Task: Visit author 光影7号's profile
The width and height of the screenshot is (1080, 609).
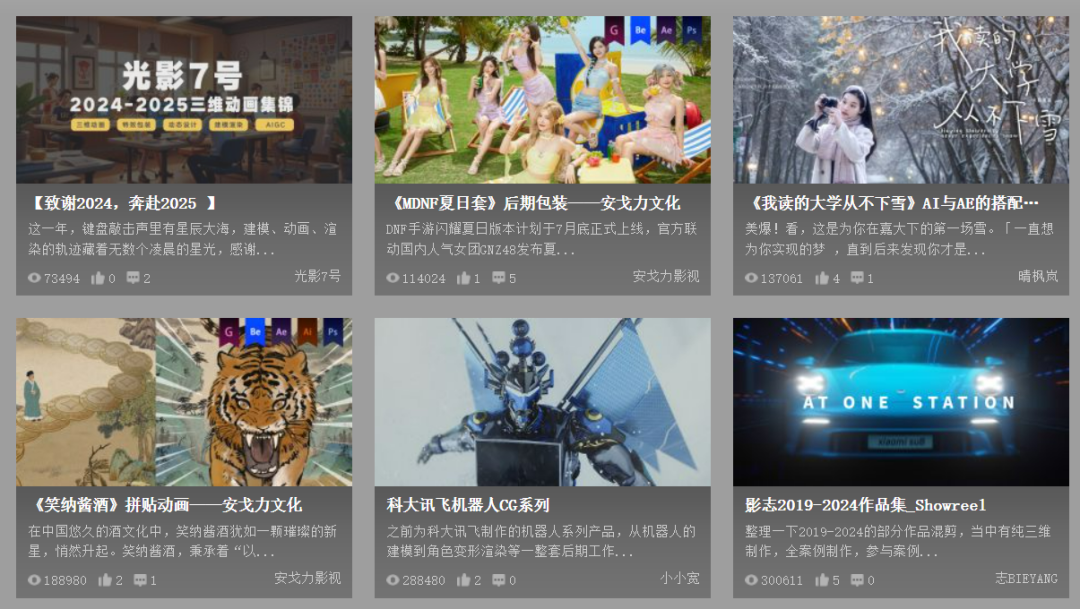Action: (x=317, y=276)
